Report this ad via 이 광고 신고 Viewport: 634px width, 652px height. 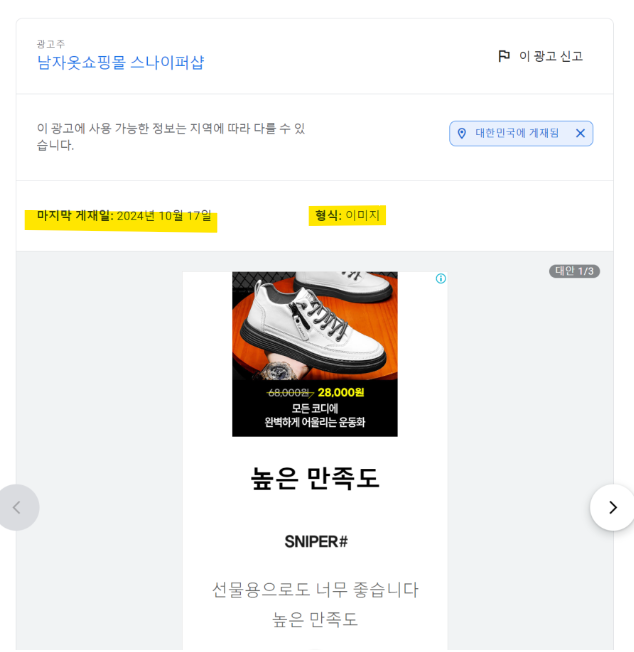pos(540,56)
